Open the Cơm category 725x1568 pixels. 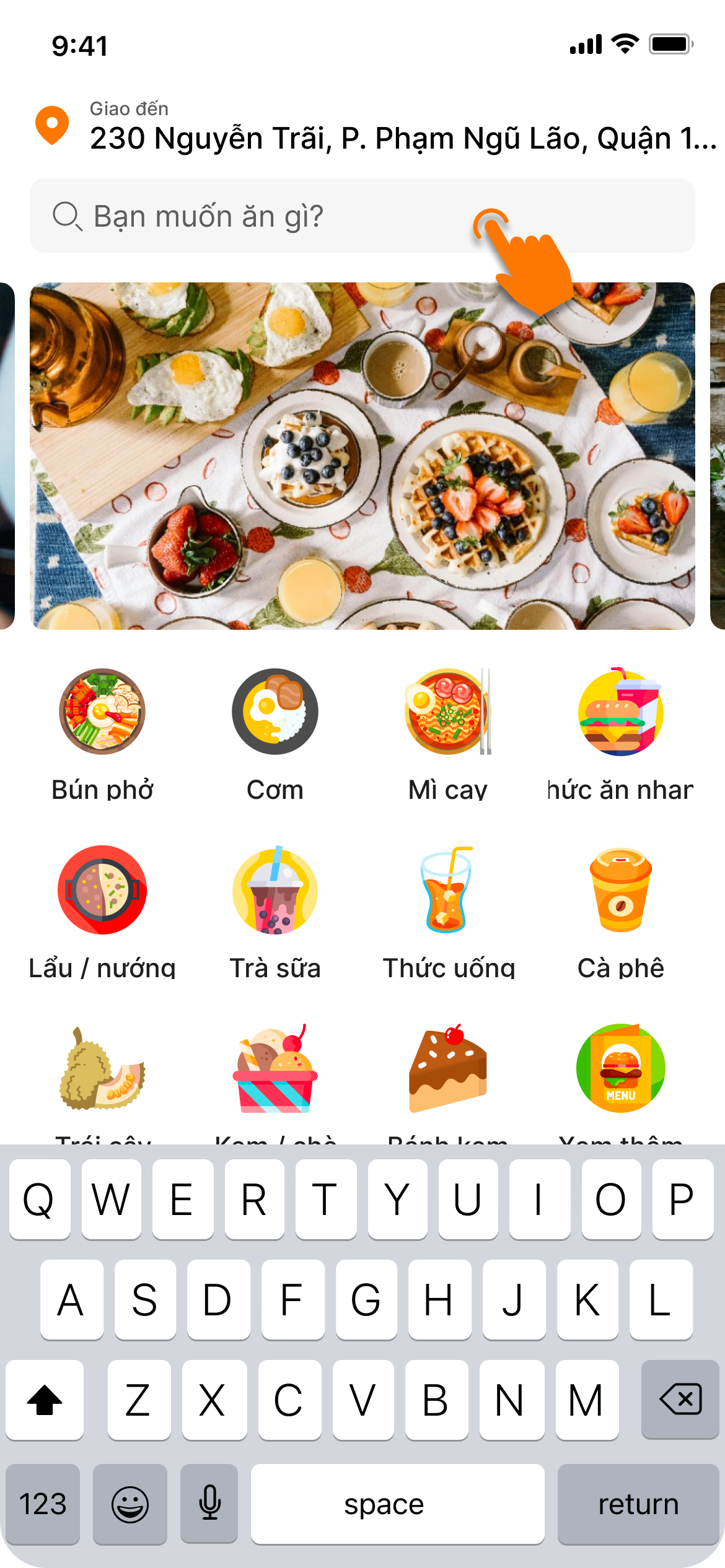275,712
